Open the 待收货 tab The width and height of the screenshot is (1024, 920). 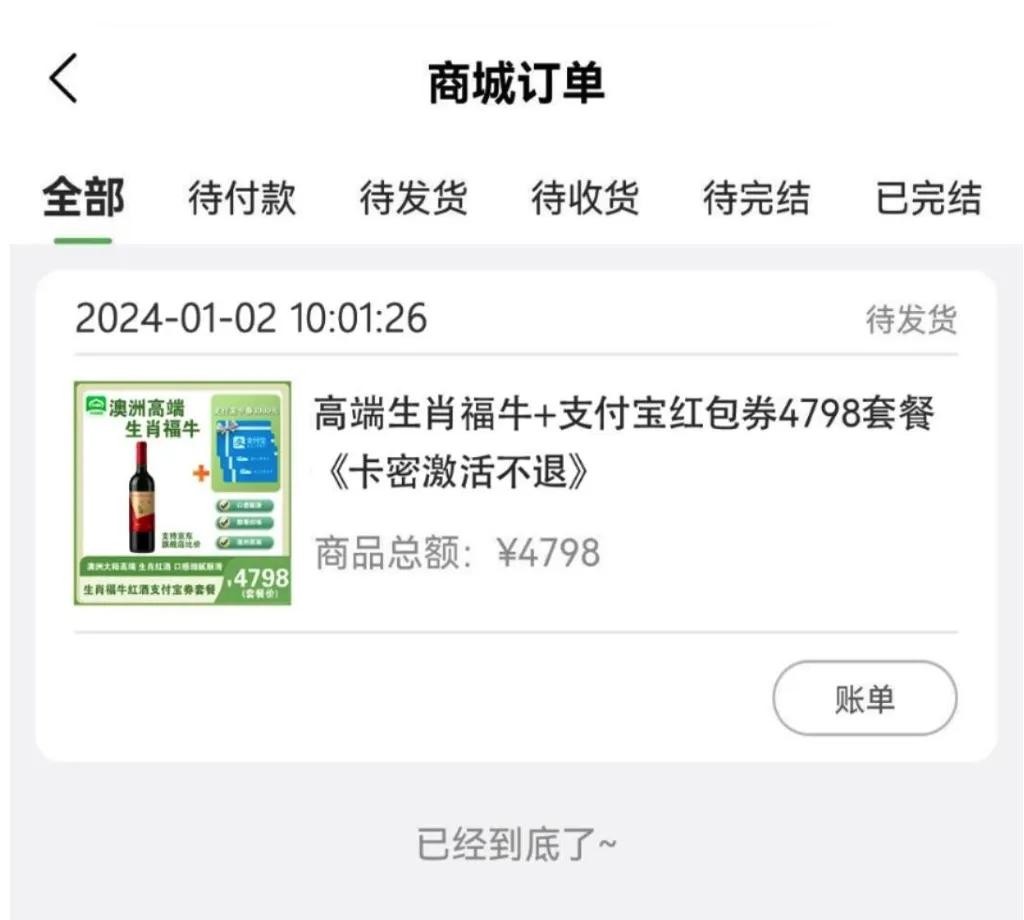(x=585, y=198)
